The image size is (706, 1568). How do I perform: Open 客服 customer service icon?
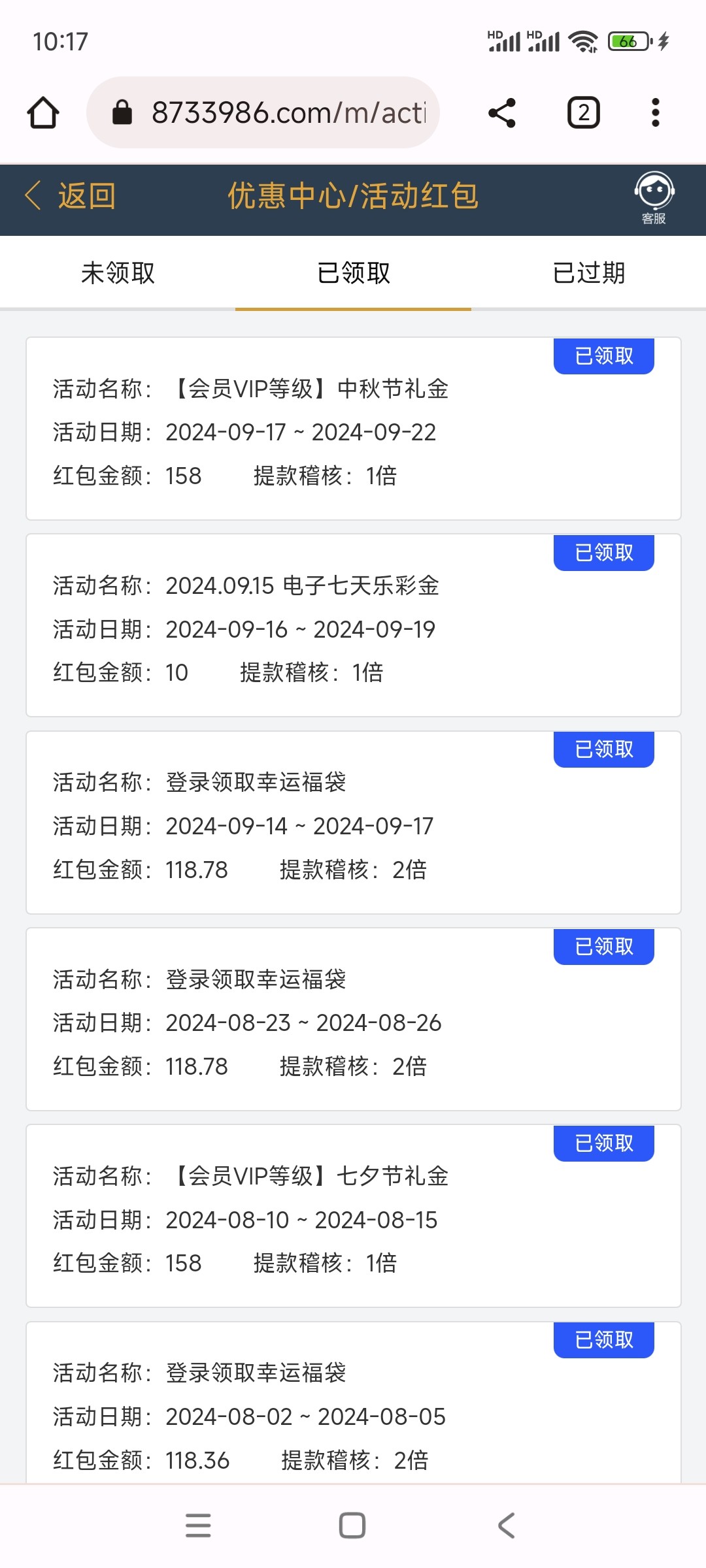click(654, 197)
